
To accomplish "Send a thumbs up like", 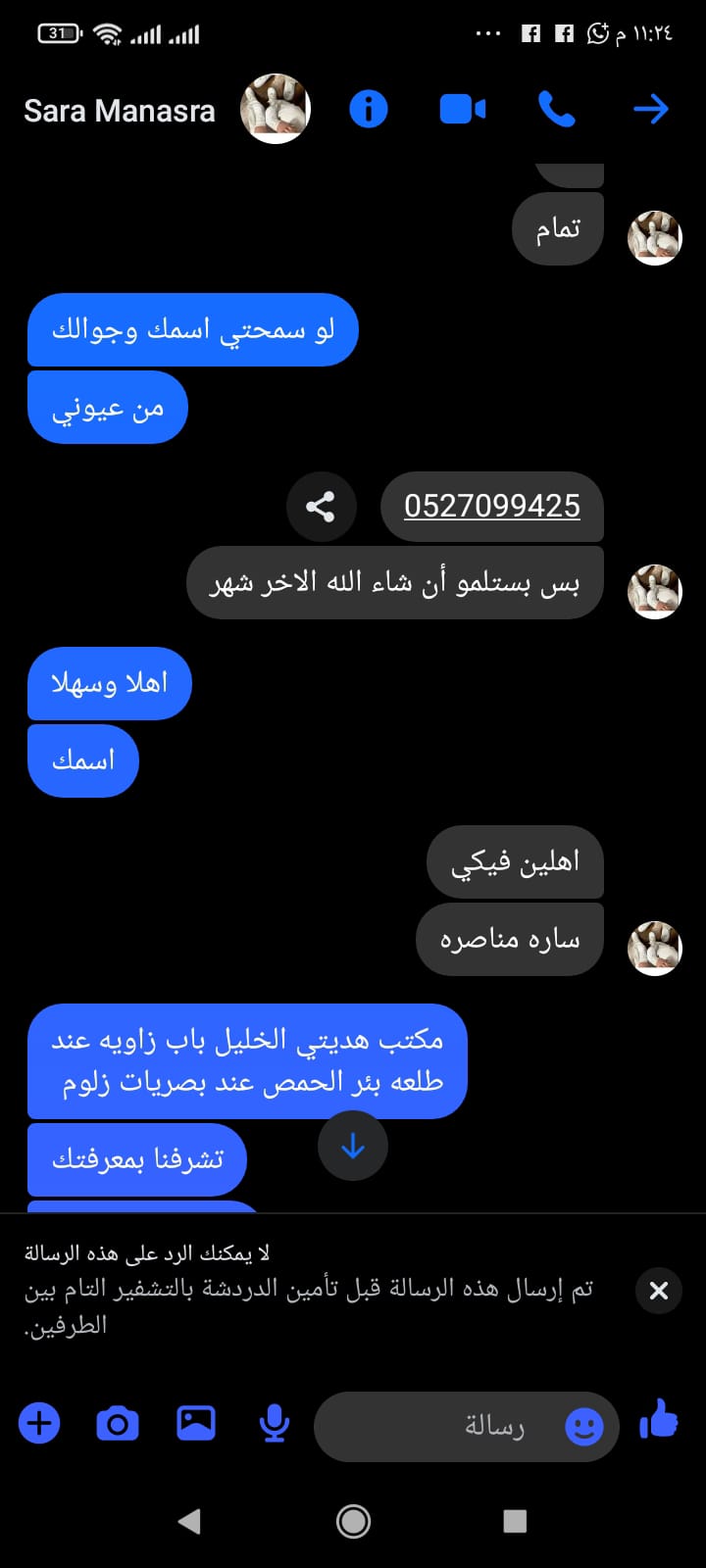I will [x=659, y=1419].
